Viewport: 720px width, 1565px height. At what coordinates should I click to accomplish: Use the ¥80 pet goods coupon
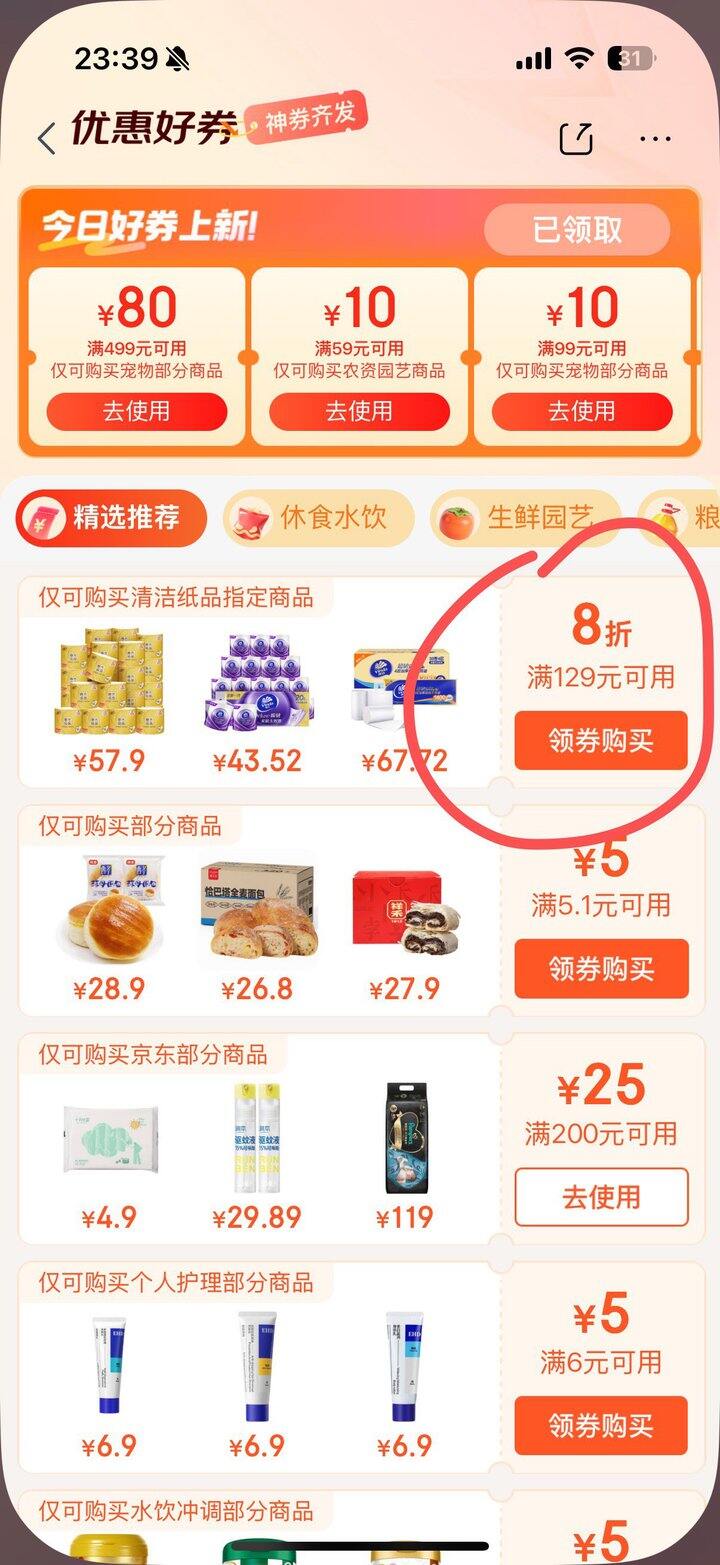[x=137, y=411]
